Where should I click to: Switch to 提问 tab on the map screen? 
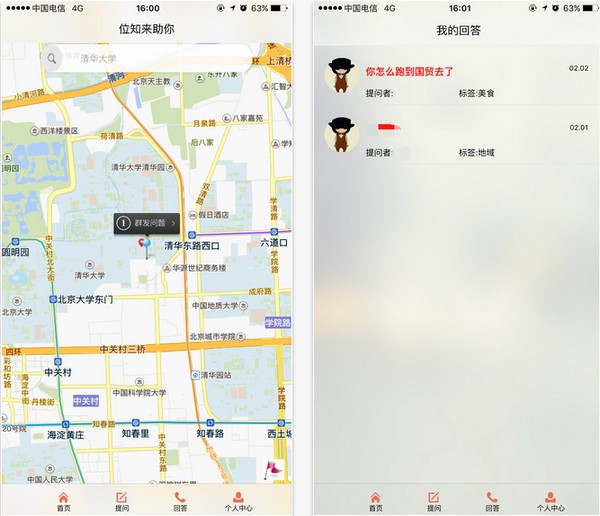click(122, 500)
